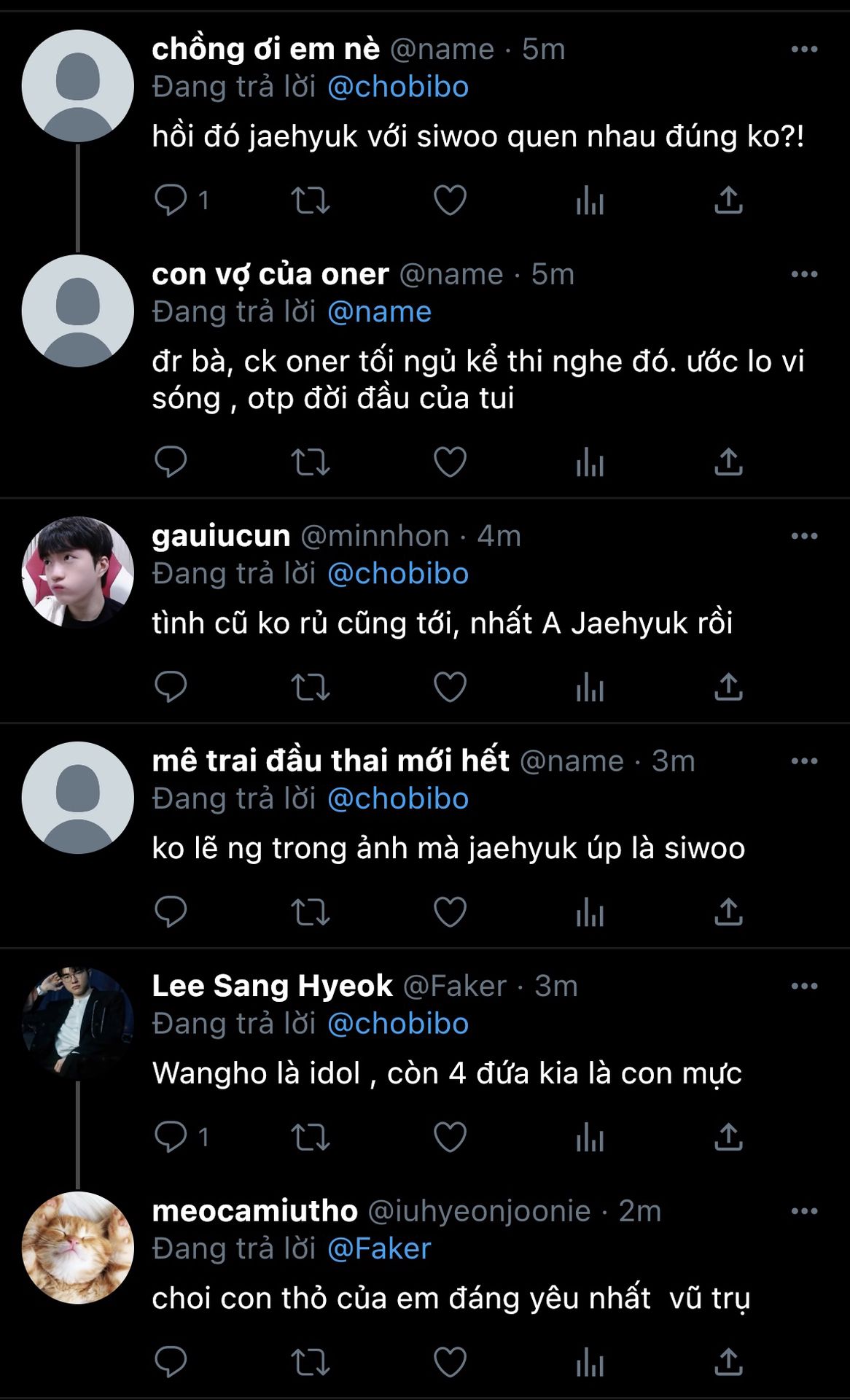Open gauiucun's profile picture
This screenshot has width=850, height=1400.
(78, 572)
